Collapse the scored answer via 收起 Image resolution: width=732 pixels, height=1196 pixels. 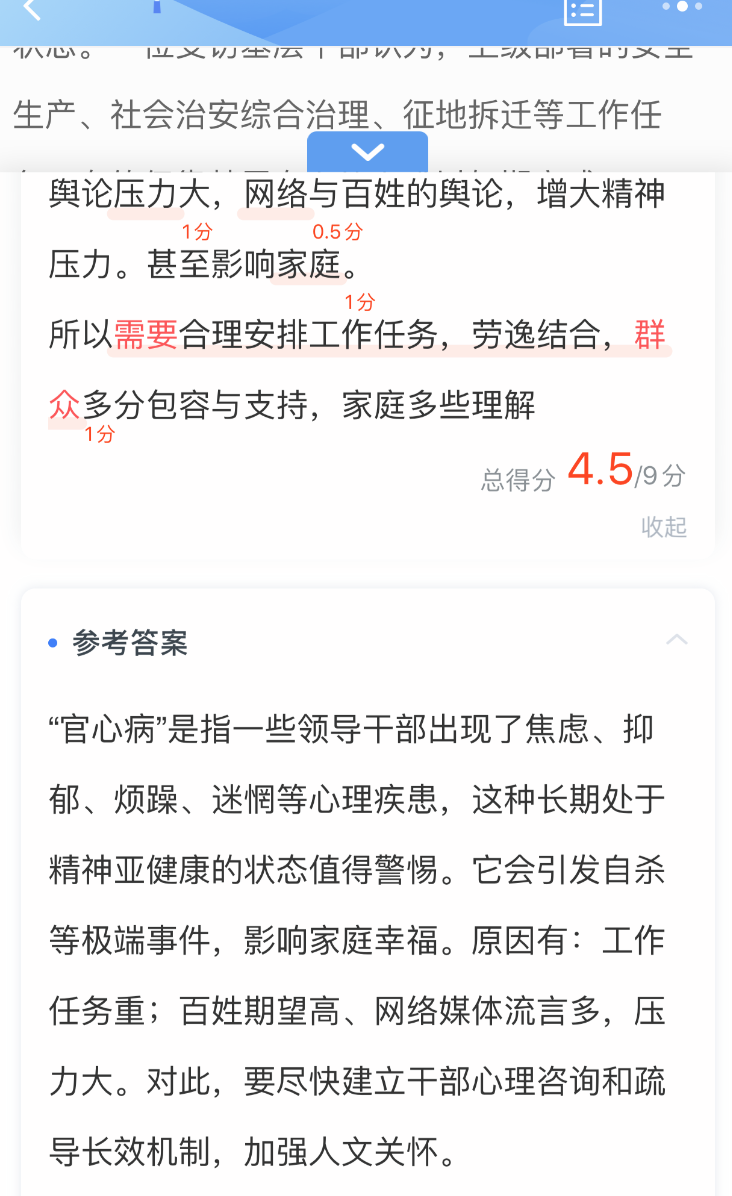(x=664, y=527)
